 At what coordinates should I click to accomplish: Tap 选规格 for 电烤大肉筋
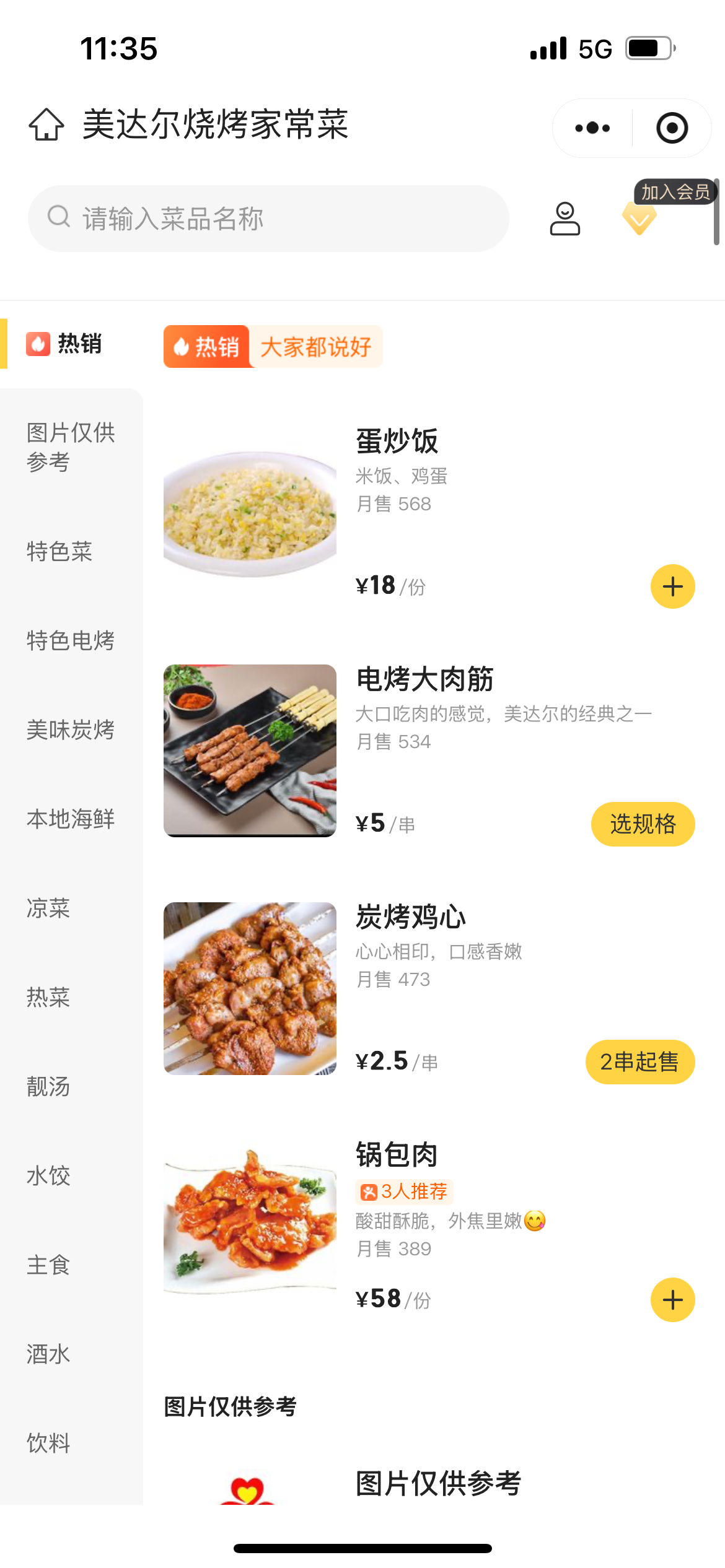[643, 824]
